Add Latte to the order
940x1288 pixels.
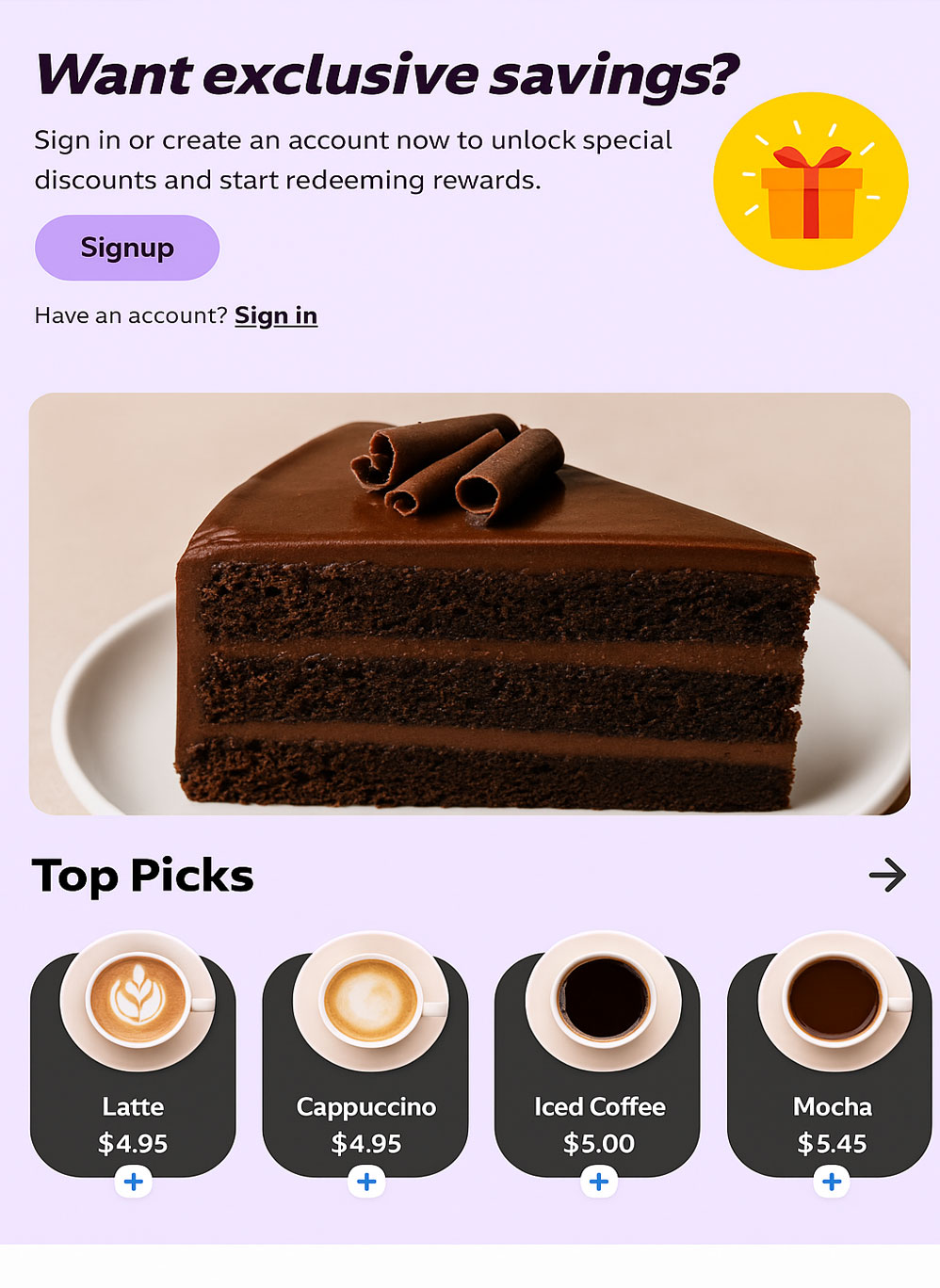pyautogui.click(x=134, y=1181)
